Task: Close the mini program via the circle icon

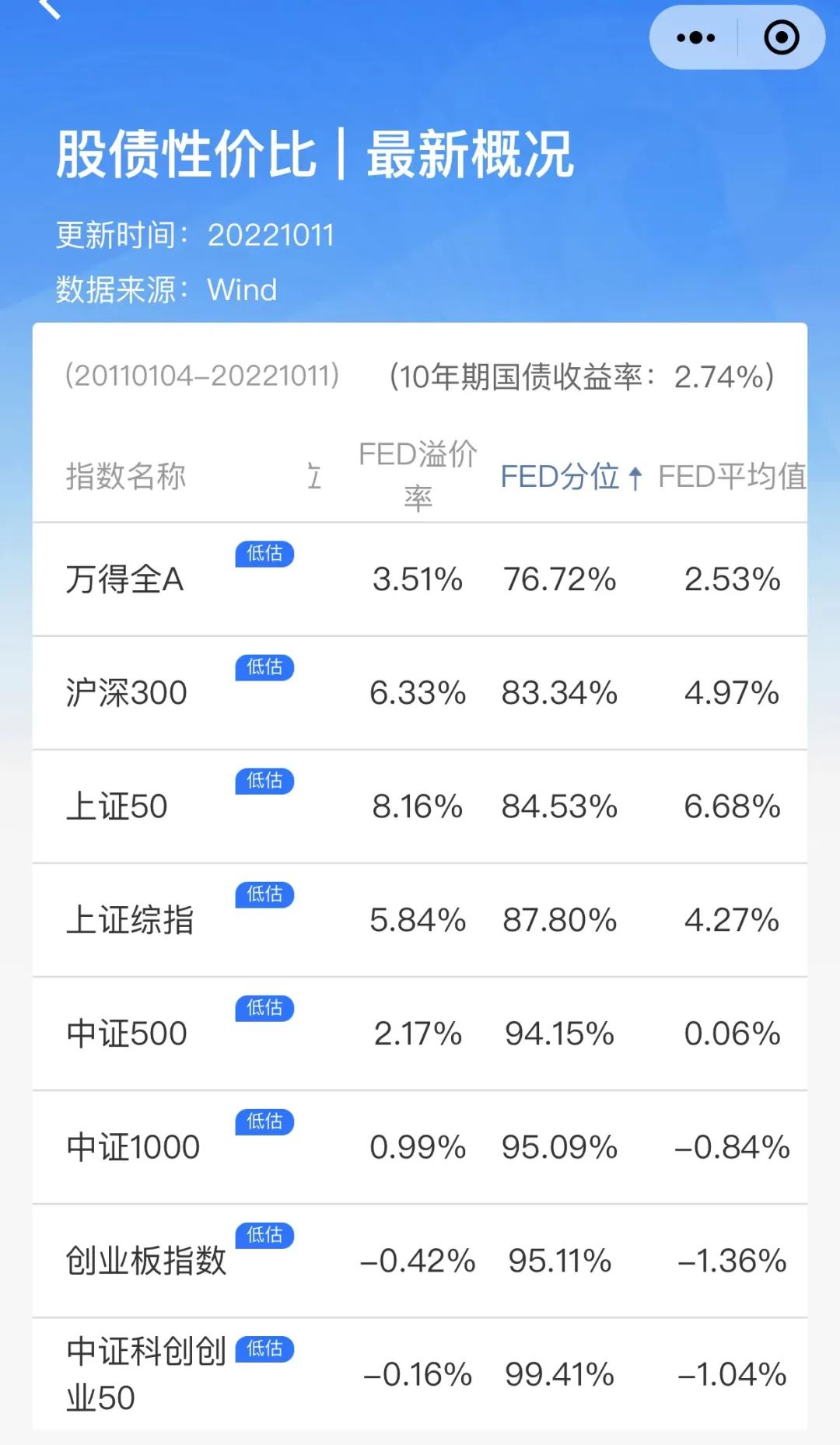Action: (x=782, y=37)
